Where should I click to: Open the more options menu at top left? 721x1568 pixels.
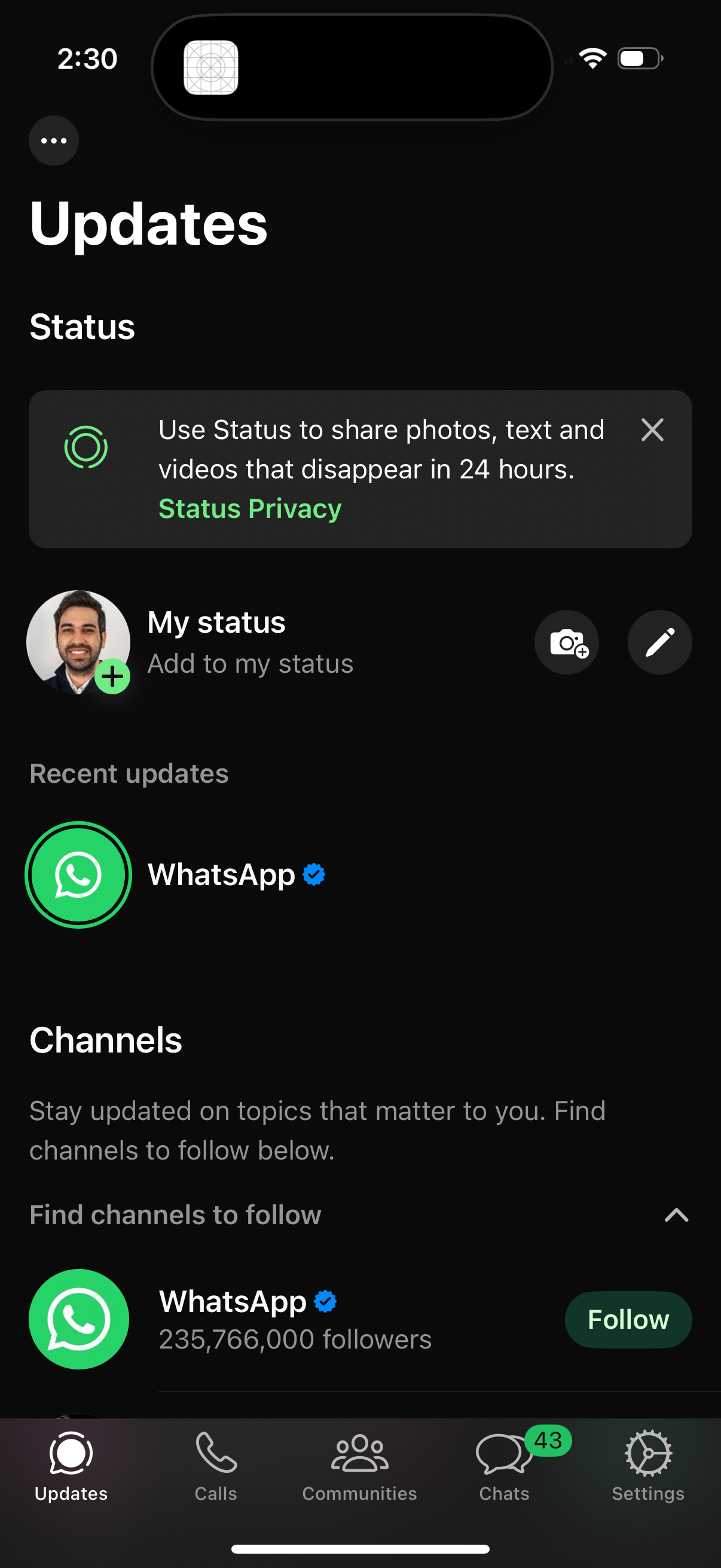54,140
